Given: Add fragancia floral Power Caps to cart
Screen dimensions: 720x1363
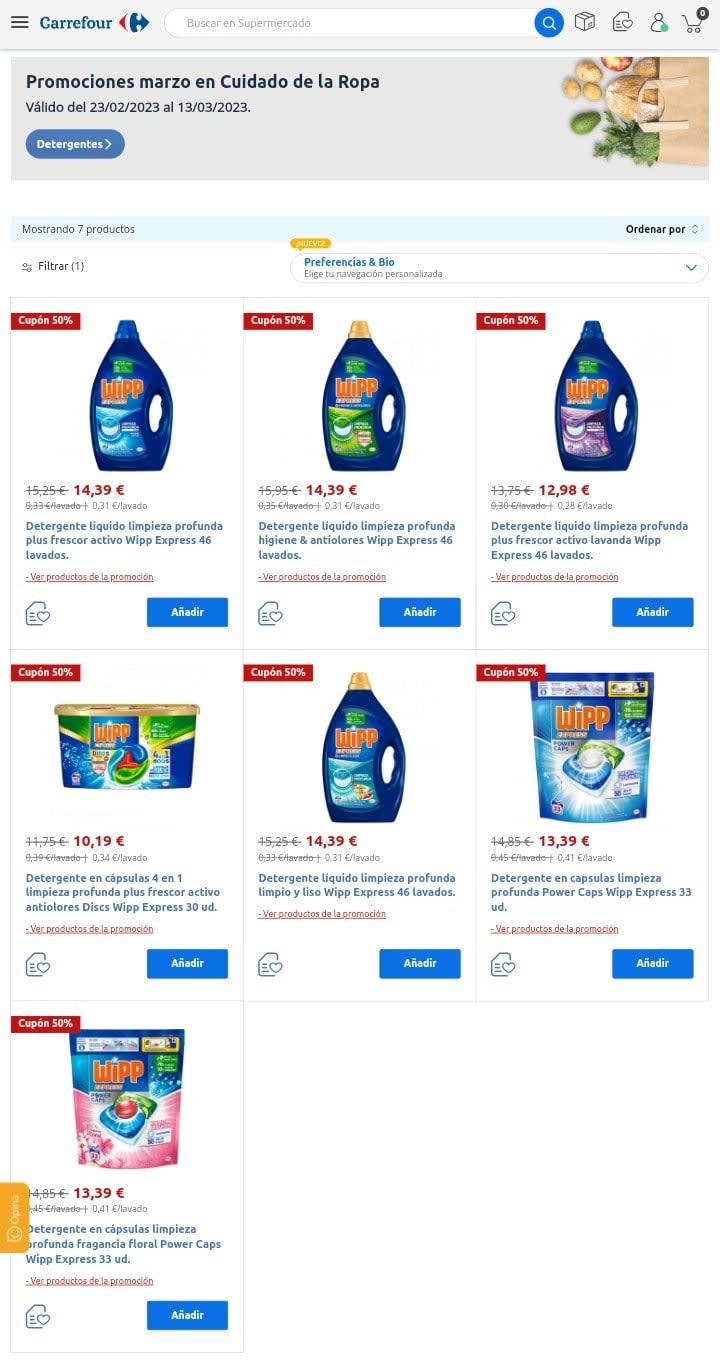Looking at the screenshot, I should pyautogui.click(x=187, y=1315).
